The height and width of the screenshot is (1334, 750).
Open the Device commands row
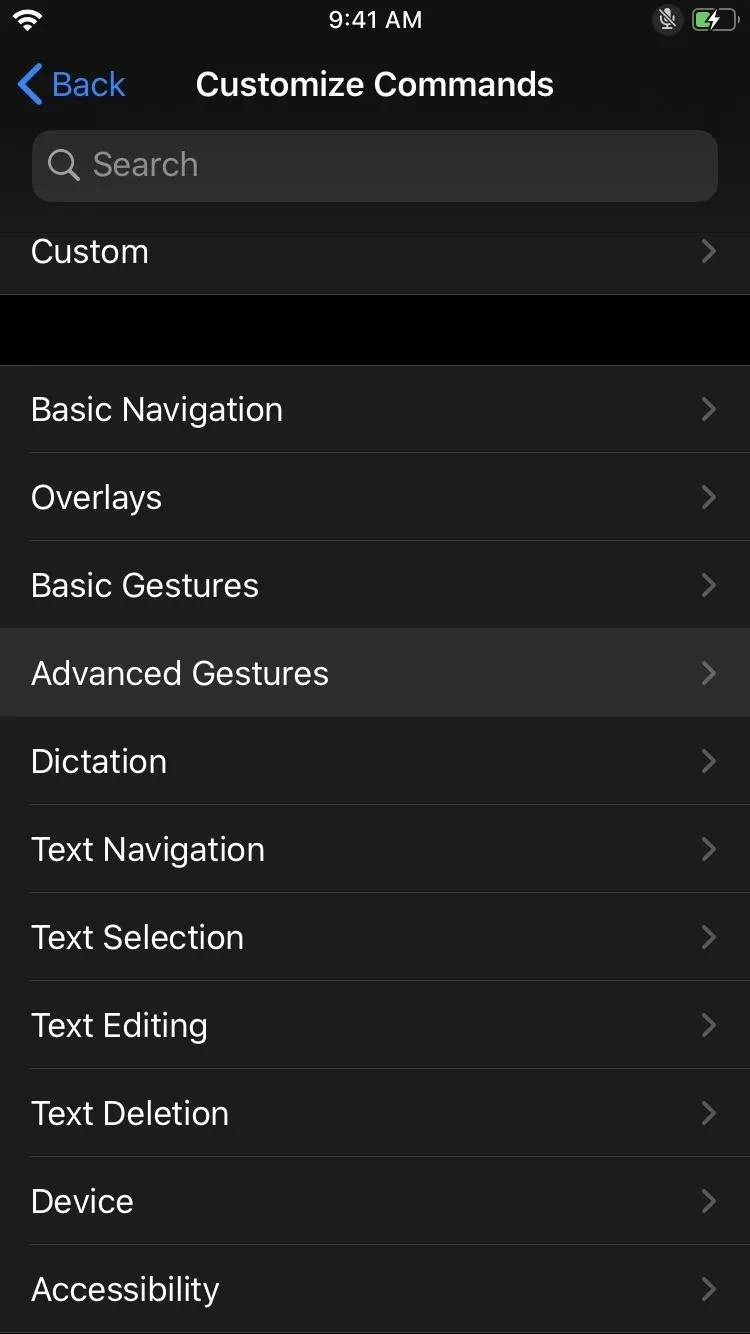point(375,1201)
